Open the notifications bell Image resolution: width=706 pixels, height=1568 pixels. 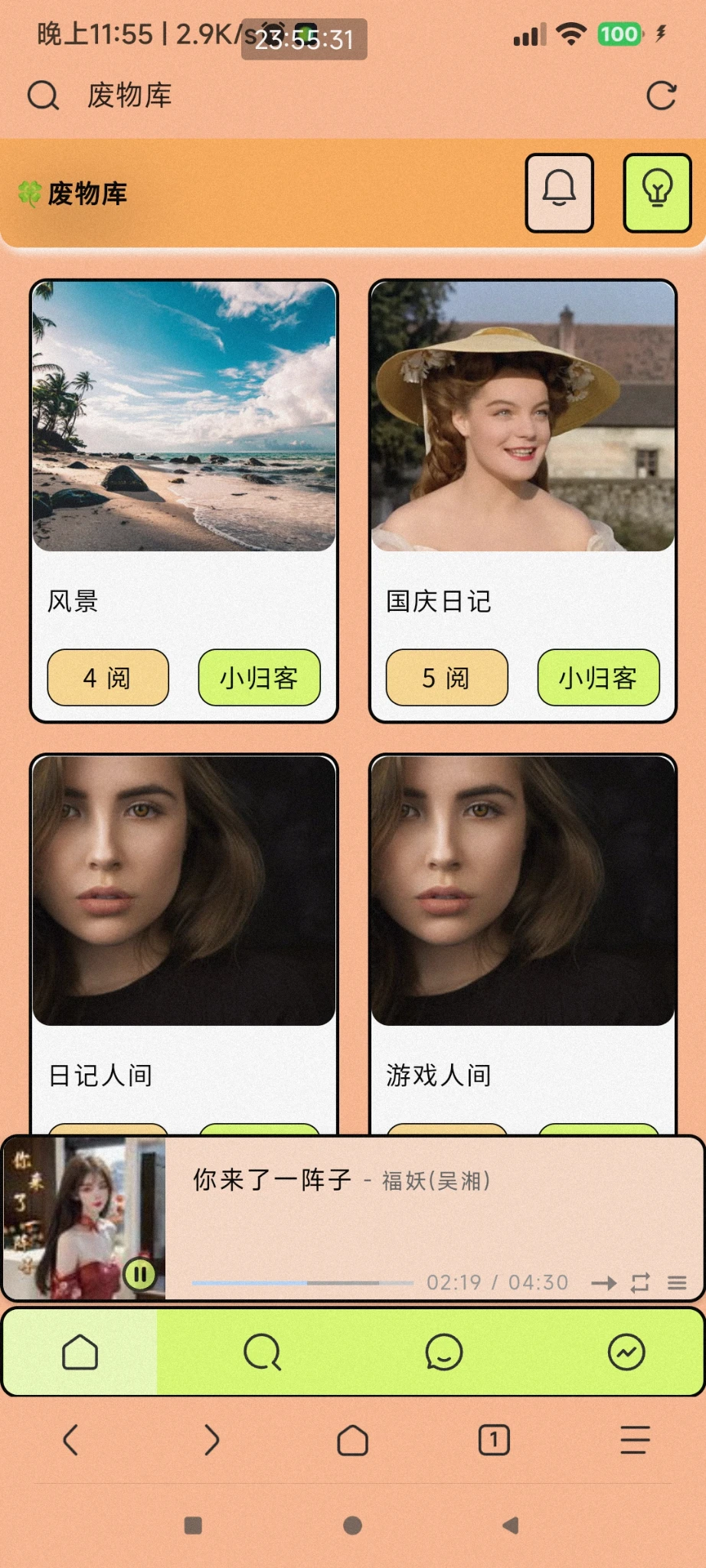[x=559, y=192]
